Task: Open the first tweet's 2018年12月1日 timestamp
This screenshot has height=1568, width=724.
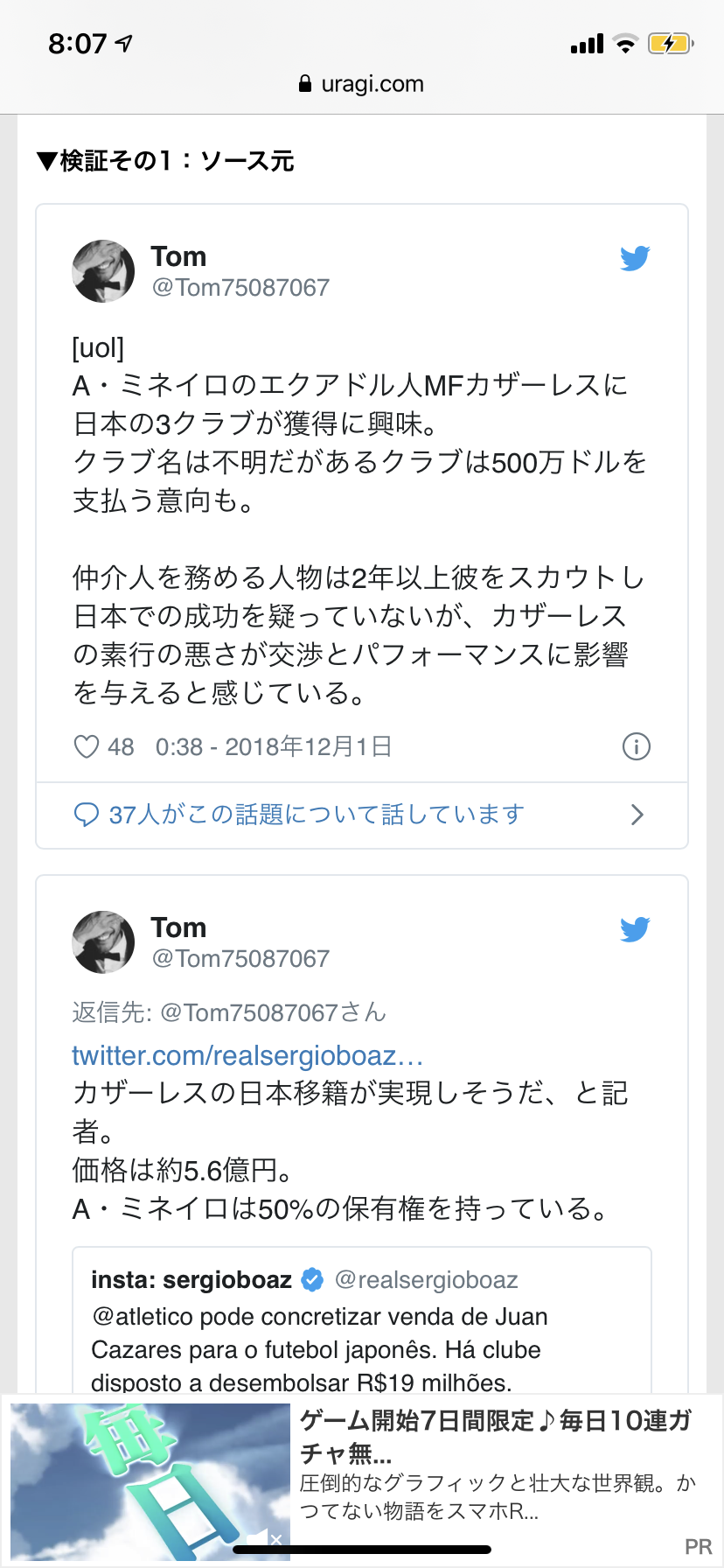Action: (x=273, y=747)
